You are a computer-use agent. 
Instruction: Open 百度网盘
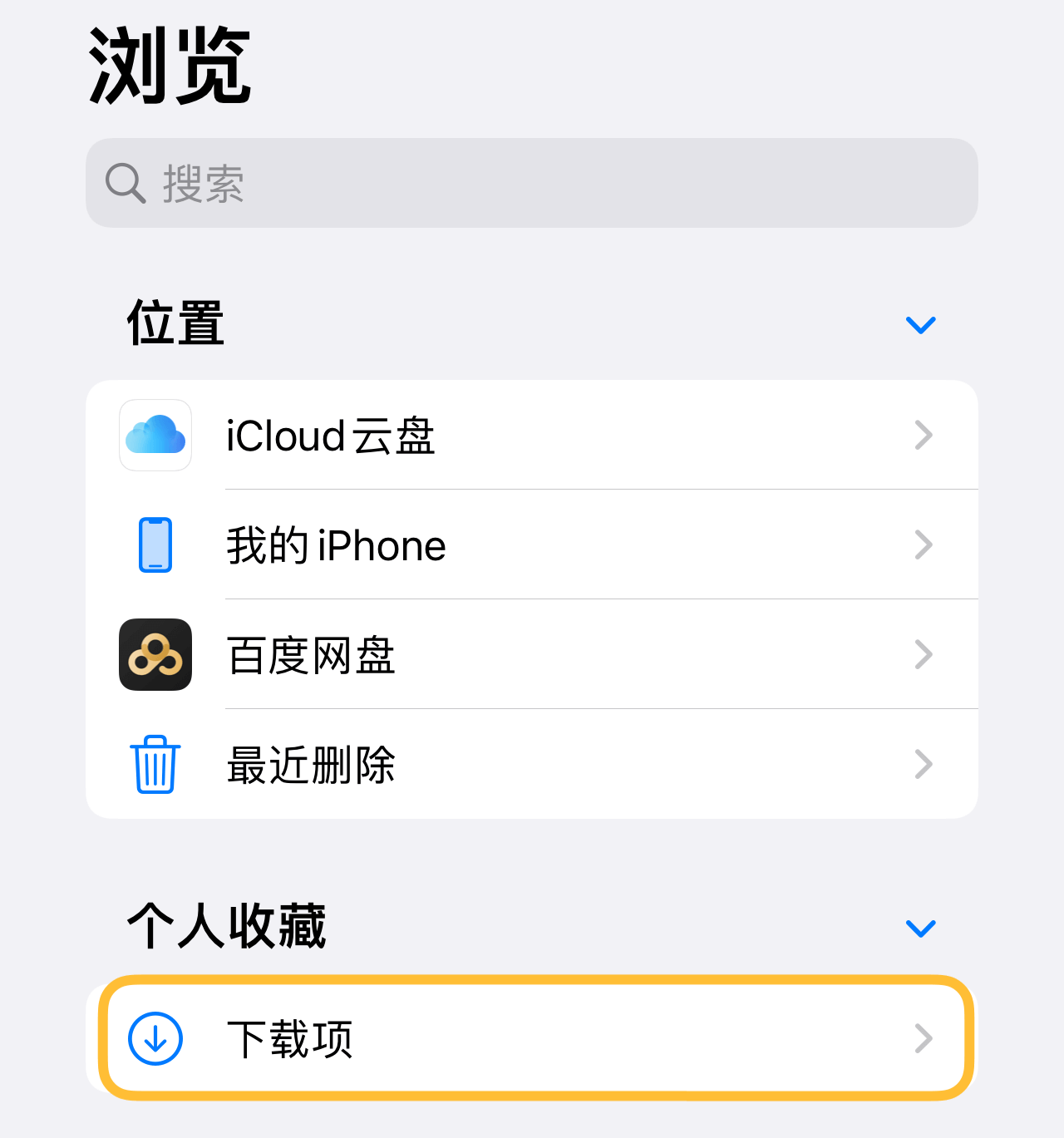coord(532,655)
